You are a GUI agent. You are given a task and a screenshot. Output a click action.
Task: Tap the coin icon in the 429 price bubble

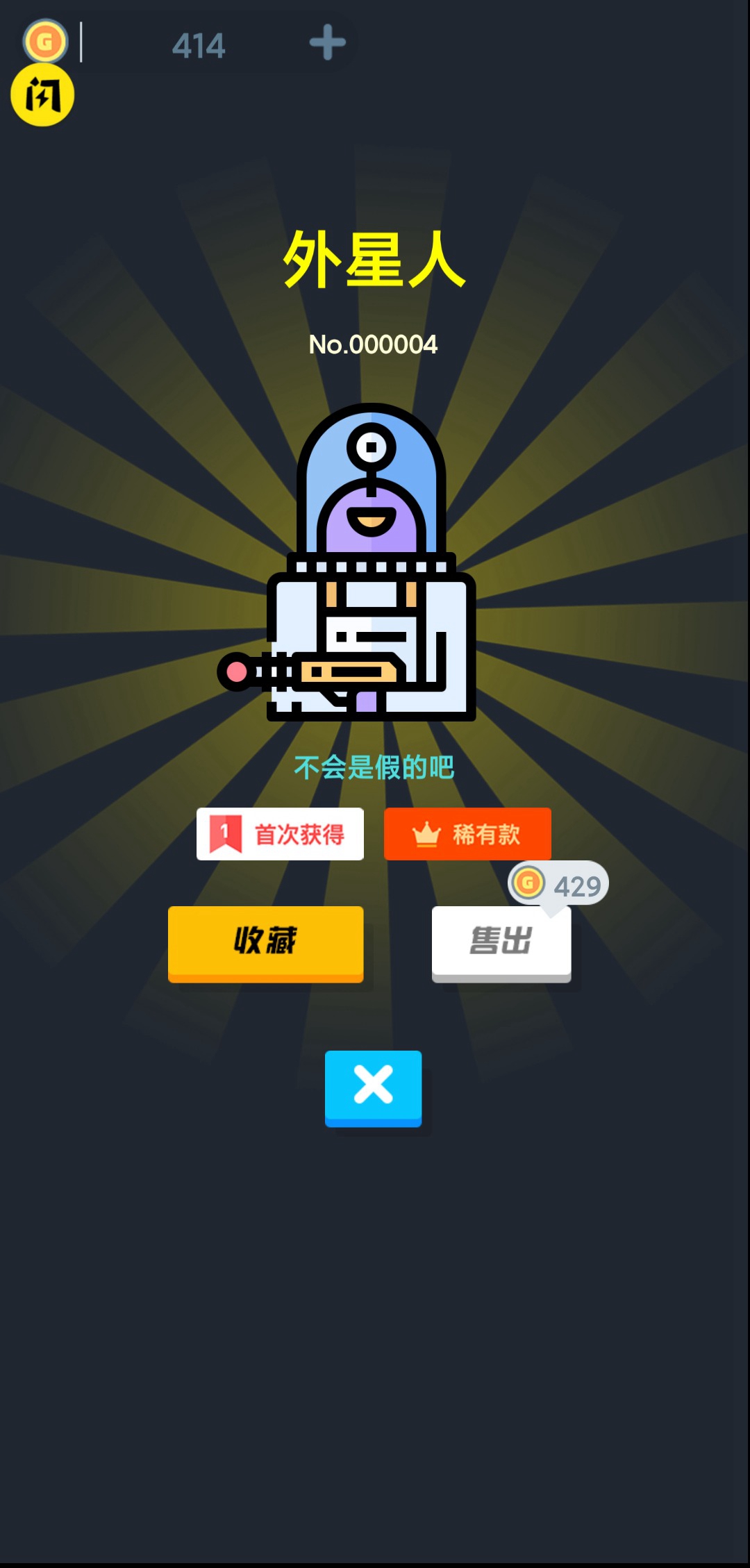pyautogui.click(x=531, y=883)
